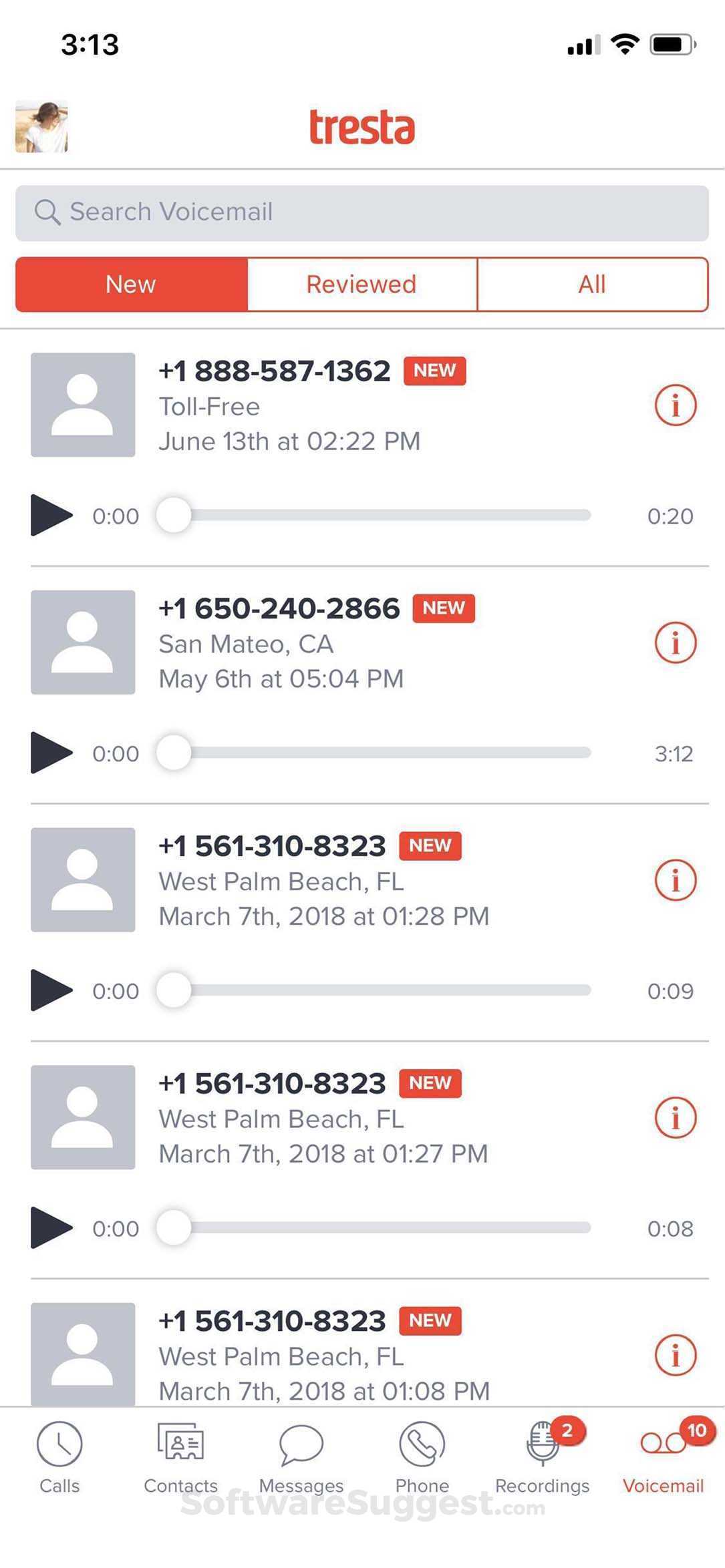The width and height of the screenshot is (725, 1568).
Task: Play the March 7th 01:28 PM voicemail
Action: point(51,990)
